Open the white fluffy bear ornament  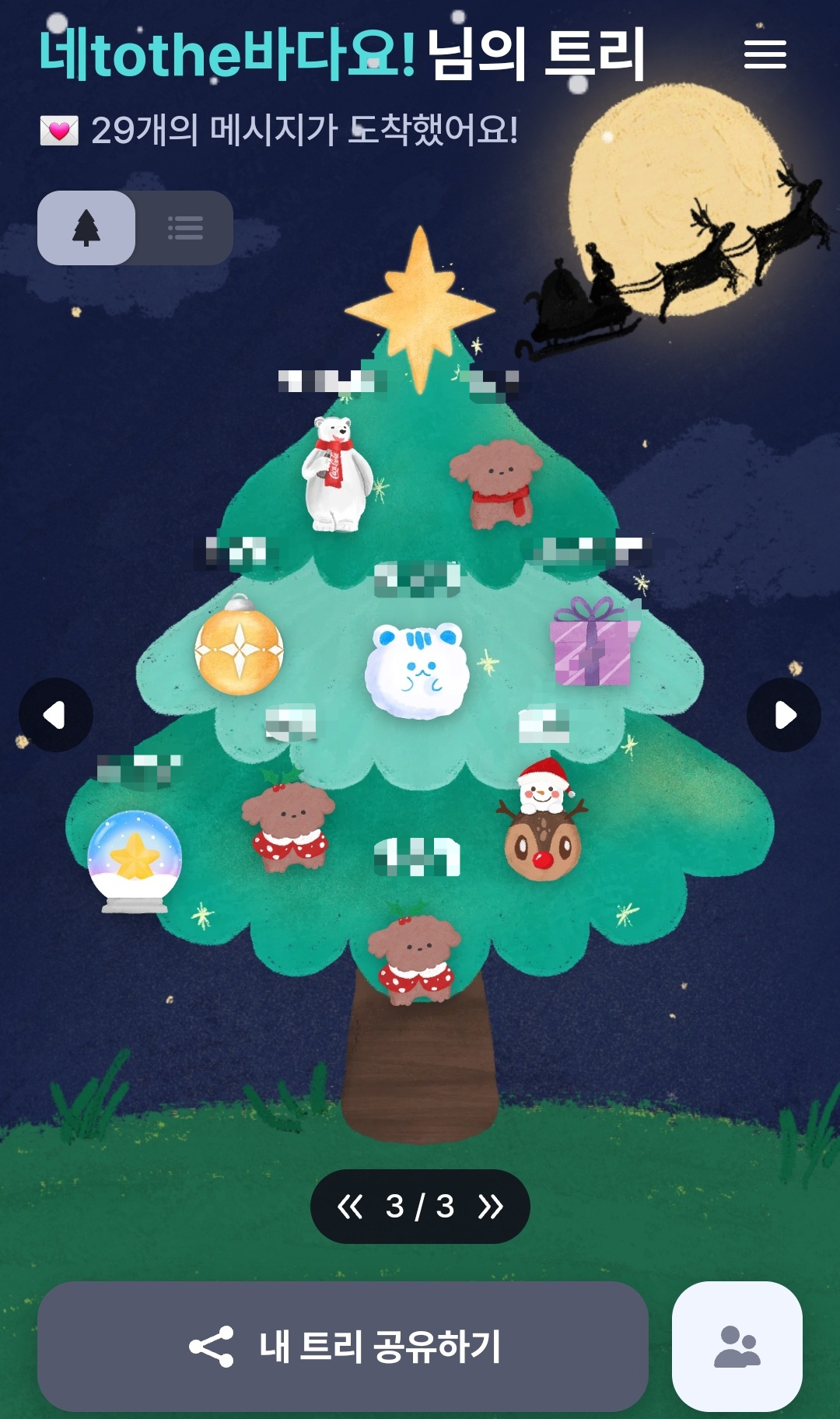pos(418,670)
